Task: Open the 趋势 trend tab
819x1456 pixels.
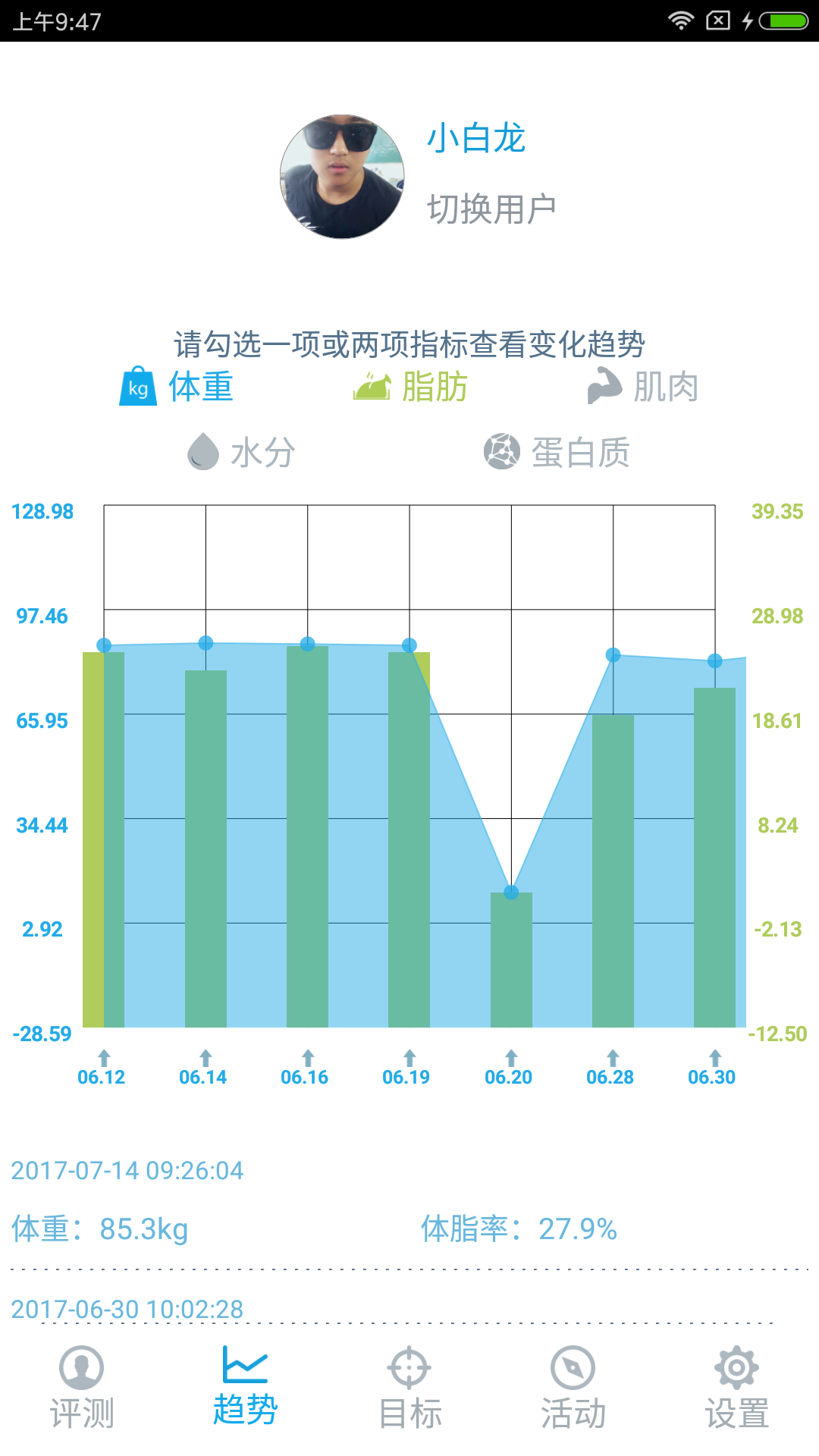Action: pyautogui.click(x=245, y=1386)
